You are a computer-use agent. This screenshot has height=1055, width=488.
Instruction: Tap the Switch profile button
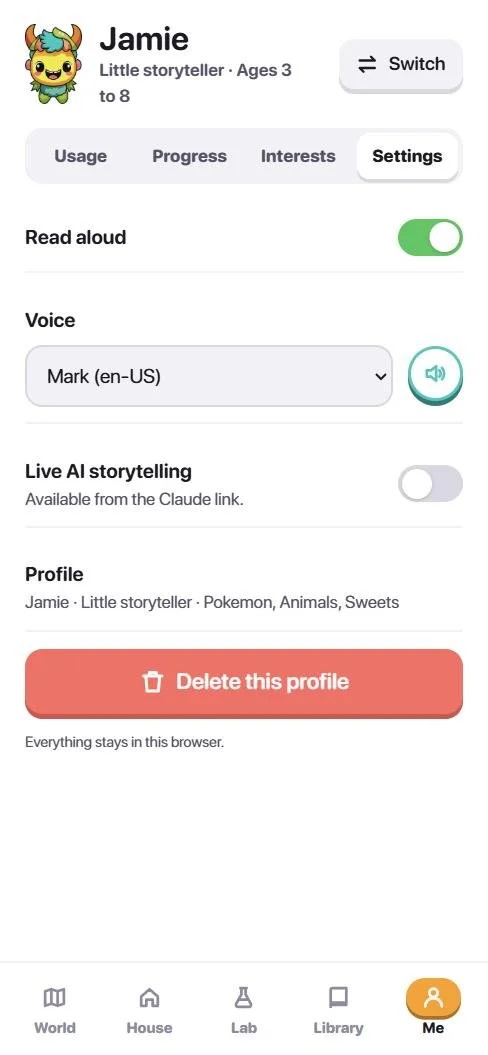400,65
